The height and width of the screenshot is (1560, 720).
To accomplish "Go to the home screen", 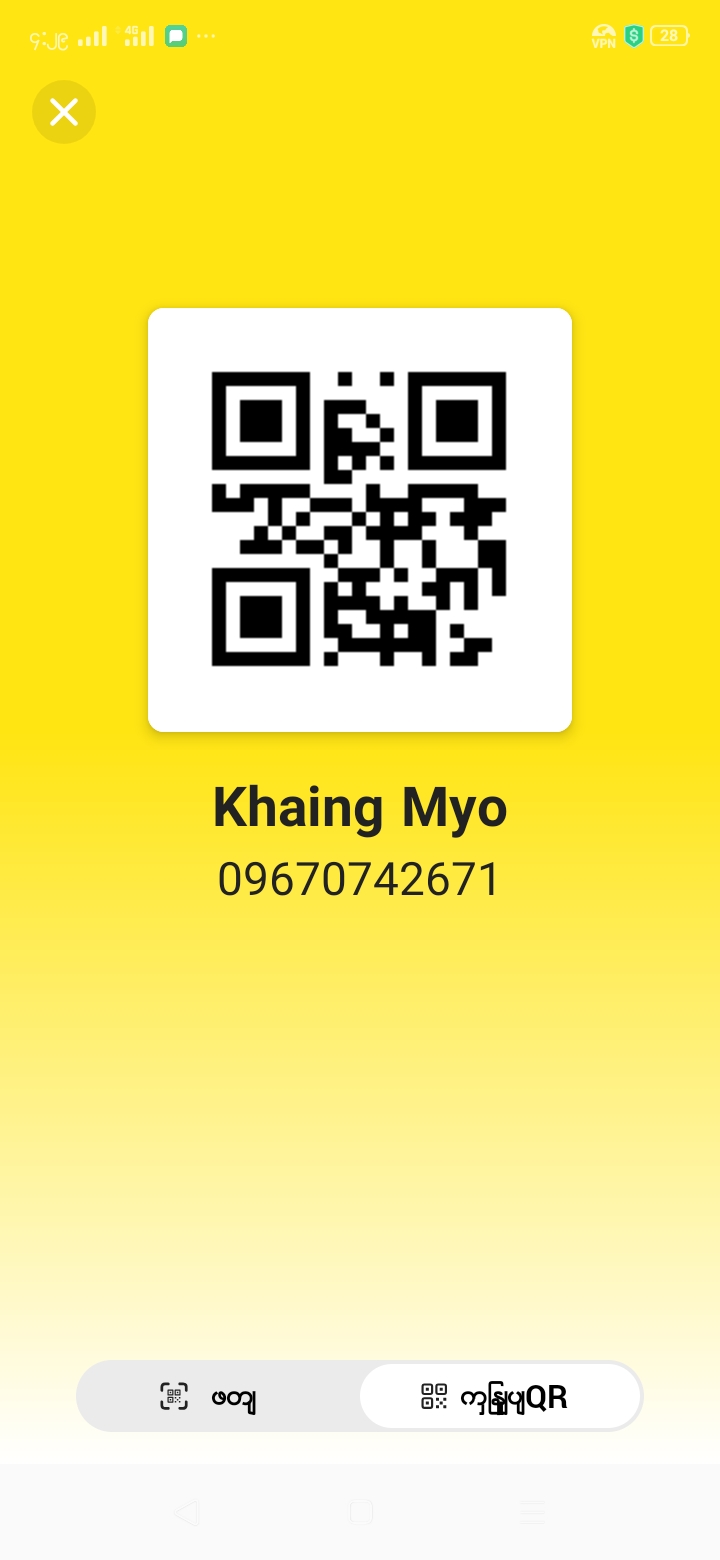I will click(x=361, y=1512).
